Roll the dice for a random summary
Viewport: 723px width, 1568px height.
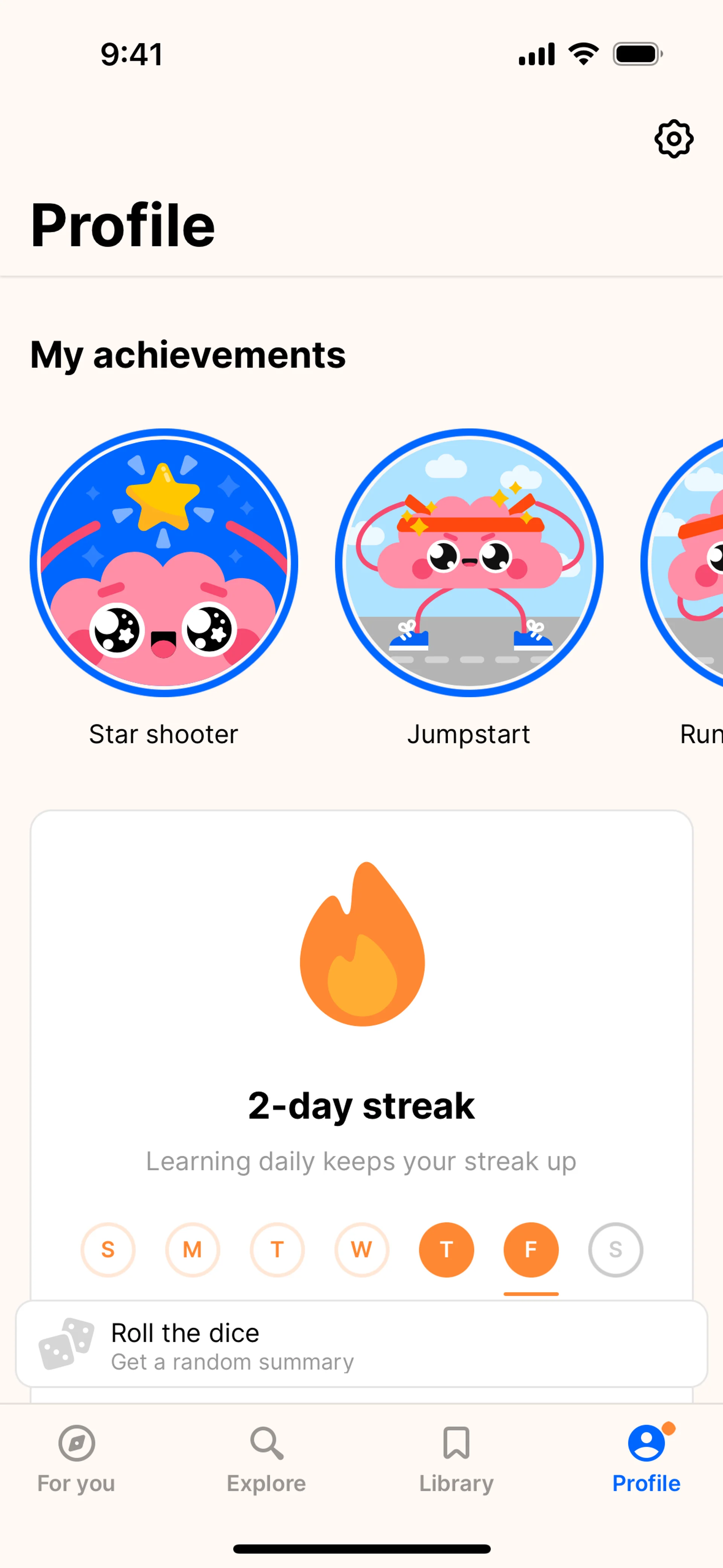tap(361, 1344)
